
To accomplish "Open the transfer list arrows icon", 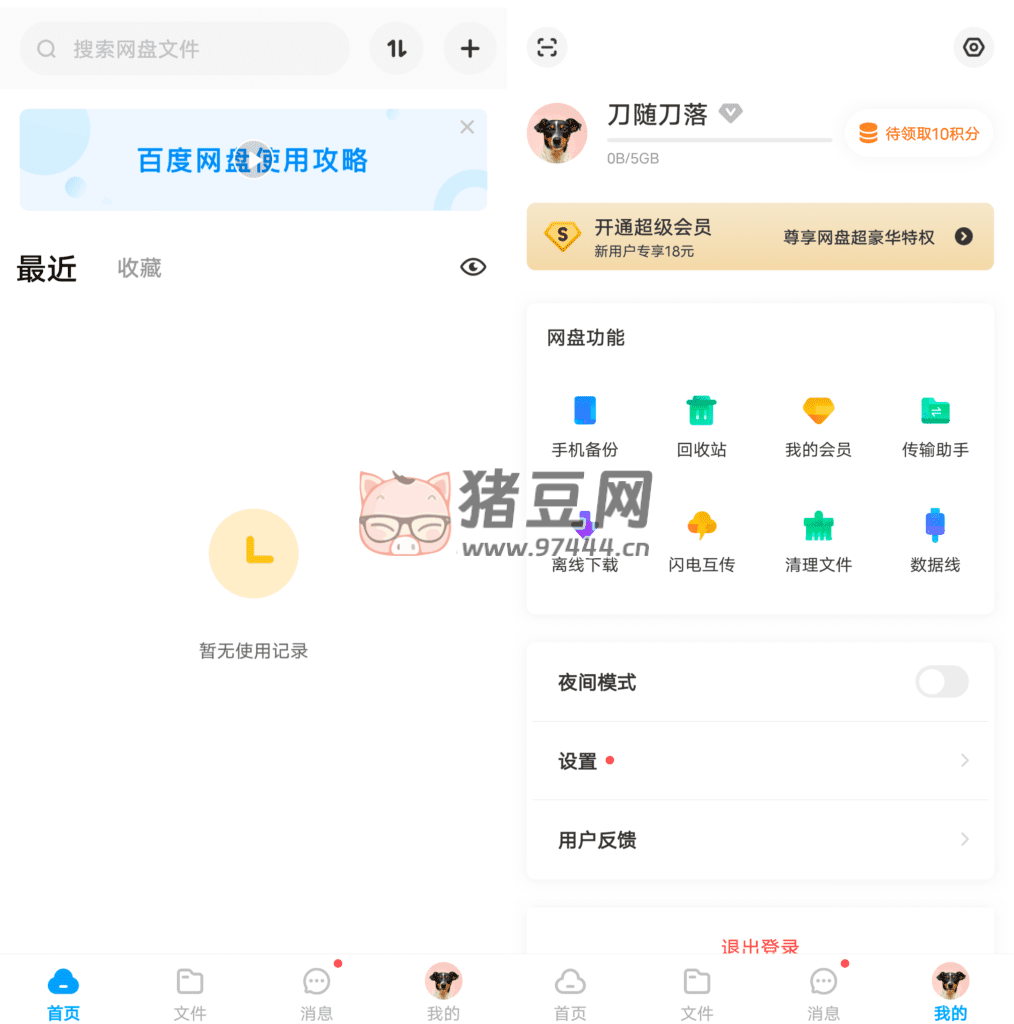I will [x=397, y=48].
